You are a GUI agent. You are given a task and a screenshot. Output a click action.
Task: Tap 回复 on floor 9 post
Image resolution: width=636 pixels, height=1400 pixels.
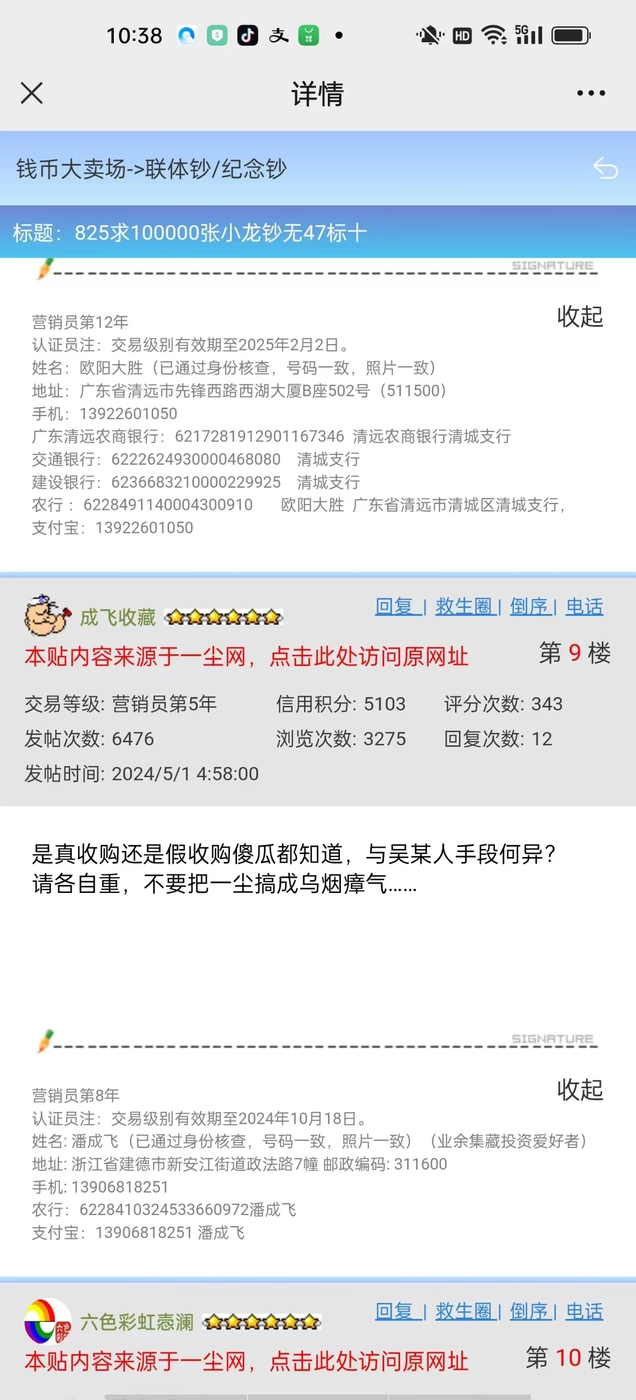(x=397, y=606)
